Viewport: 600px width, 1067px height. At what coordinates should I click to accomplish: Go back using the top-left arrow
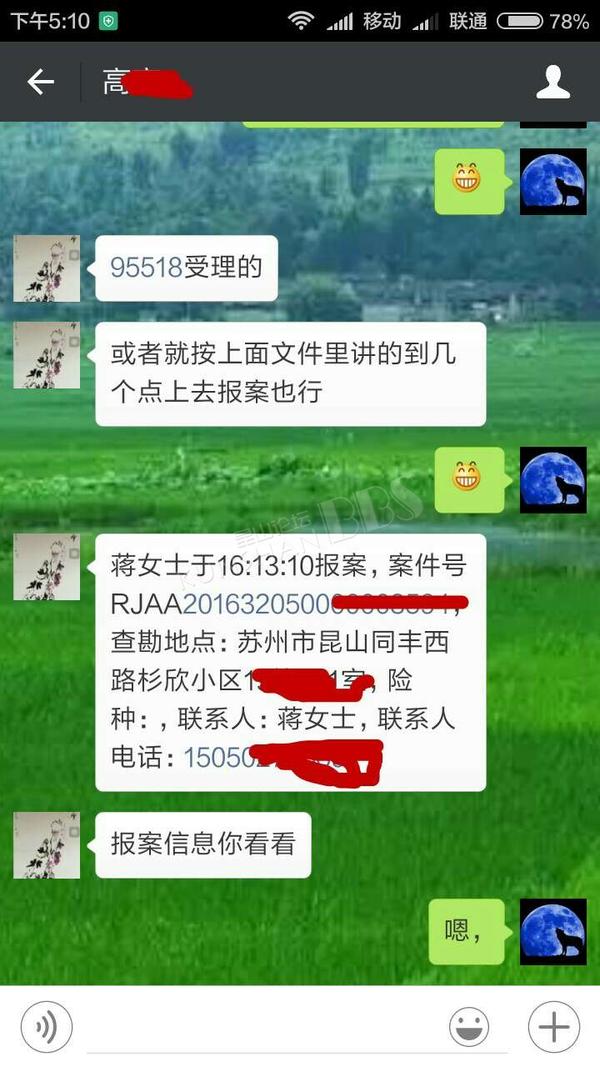(x=40, y=82)
